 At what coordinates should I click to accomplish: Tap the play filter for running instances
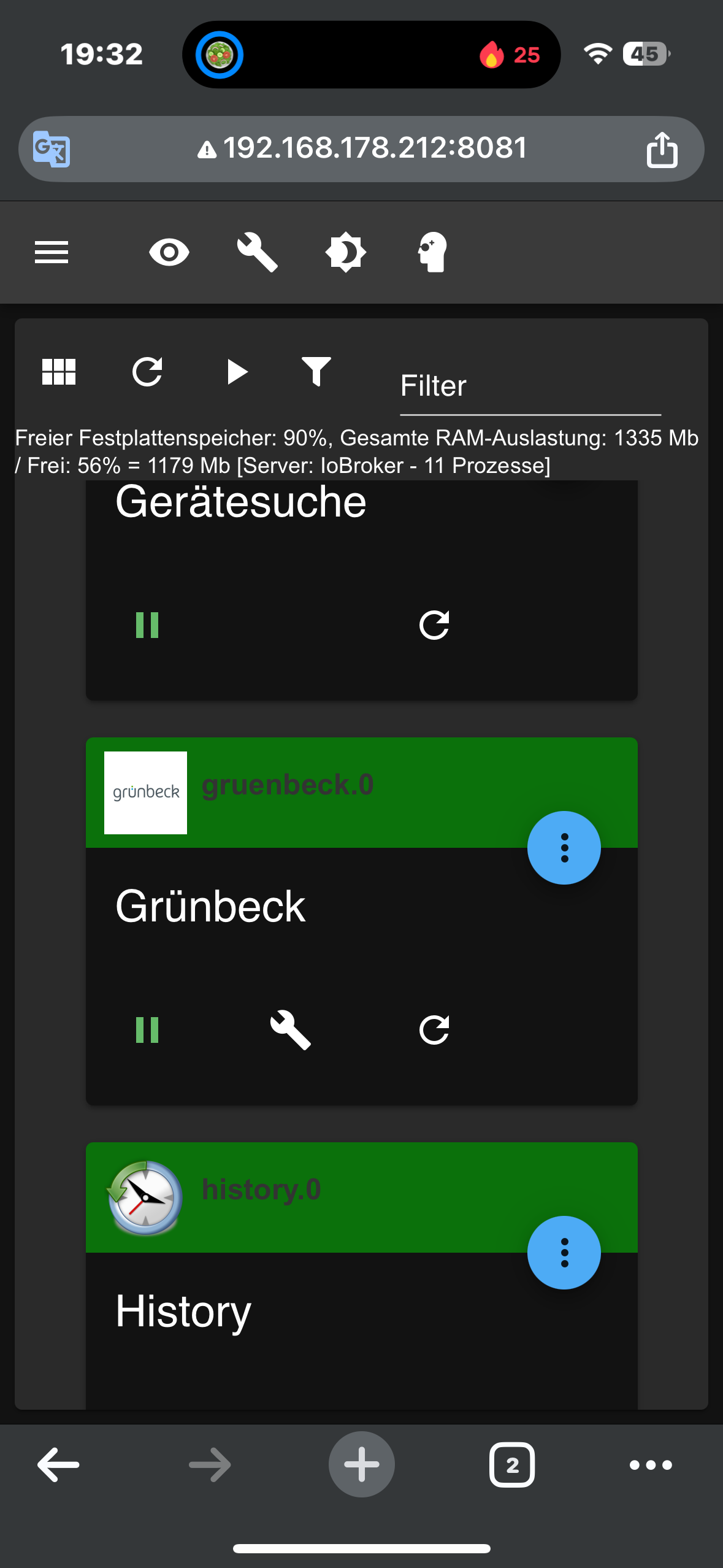[237, 372]
